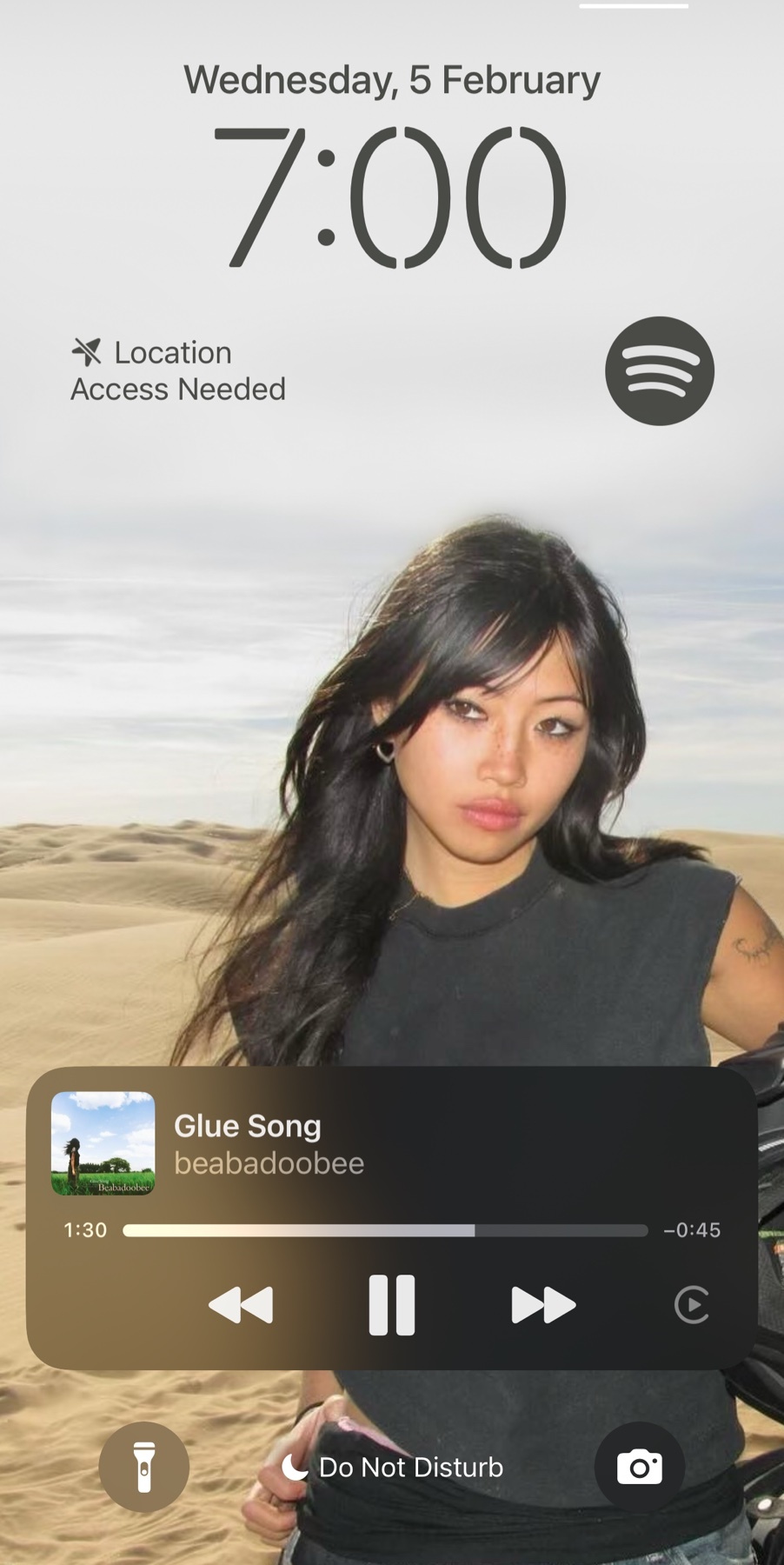
Task: Open the Location Access Needed widget
Action: (178, 370)
